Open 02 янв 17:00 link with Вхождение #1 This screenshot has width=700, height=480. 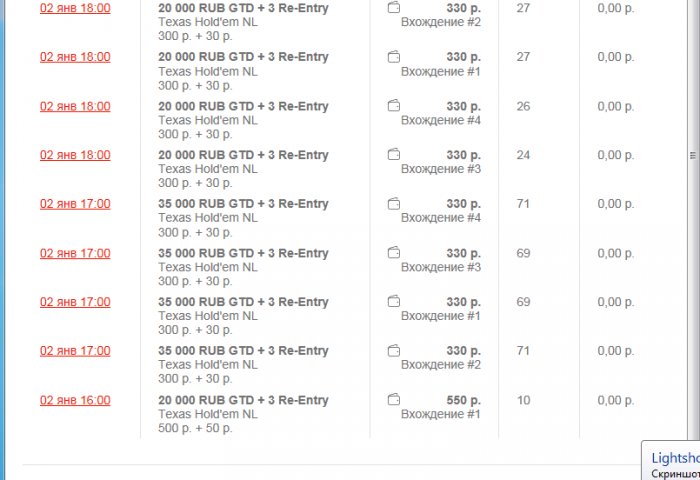click(75, 302)
